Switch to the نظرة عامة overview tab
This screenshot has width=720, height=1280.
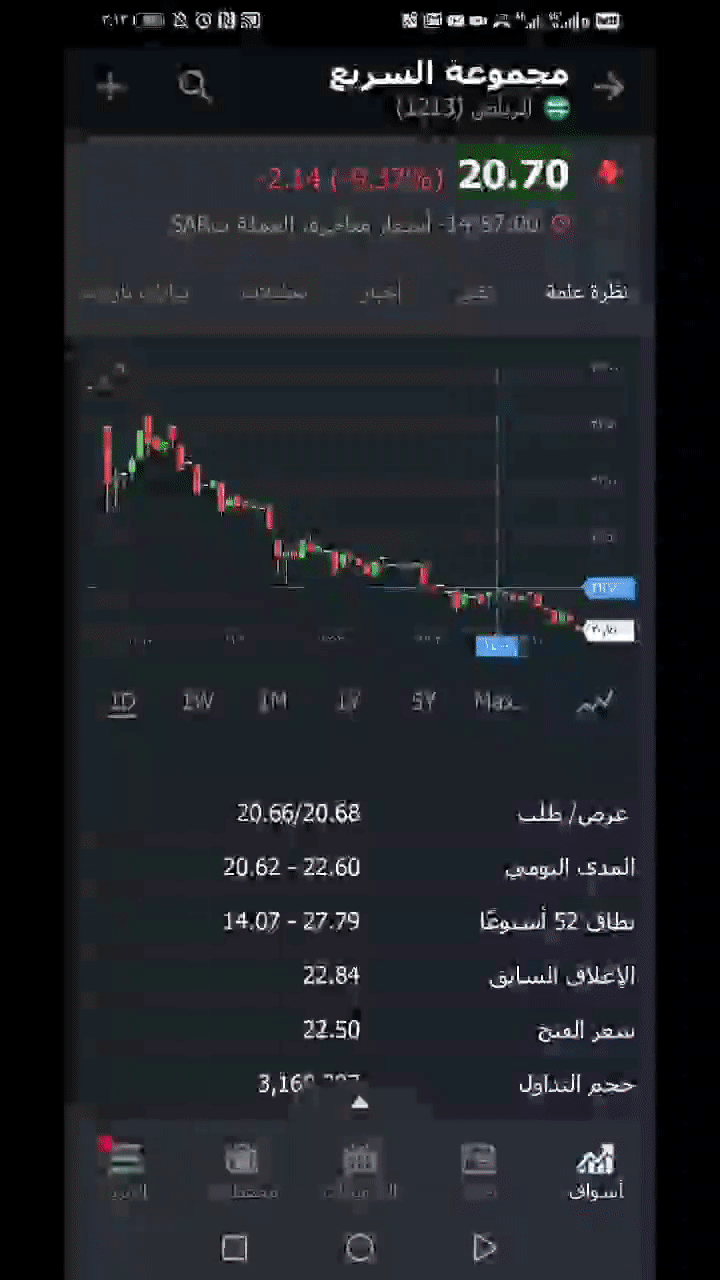pos(586,292)
